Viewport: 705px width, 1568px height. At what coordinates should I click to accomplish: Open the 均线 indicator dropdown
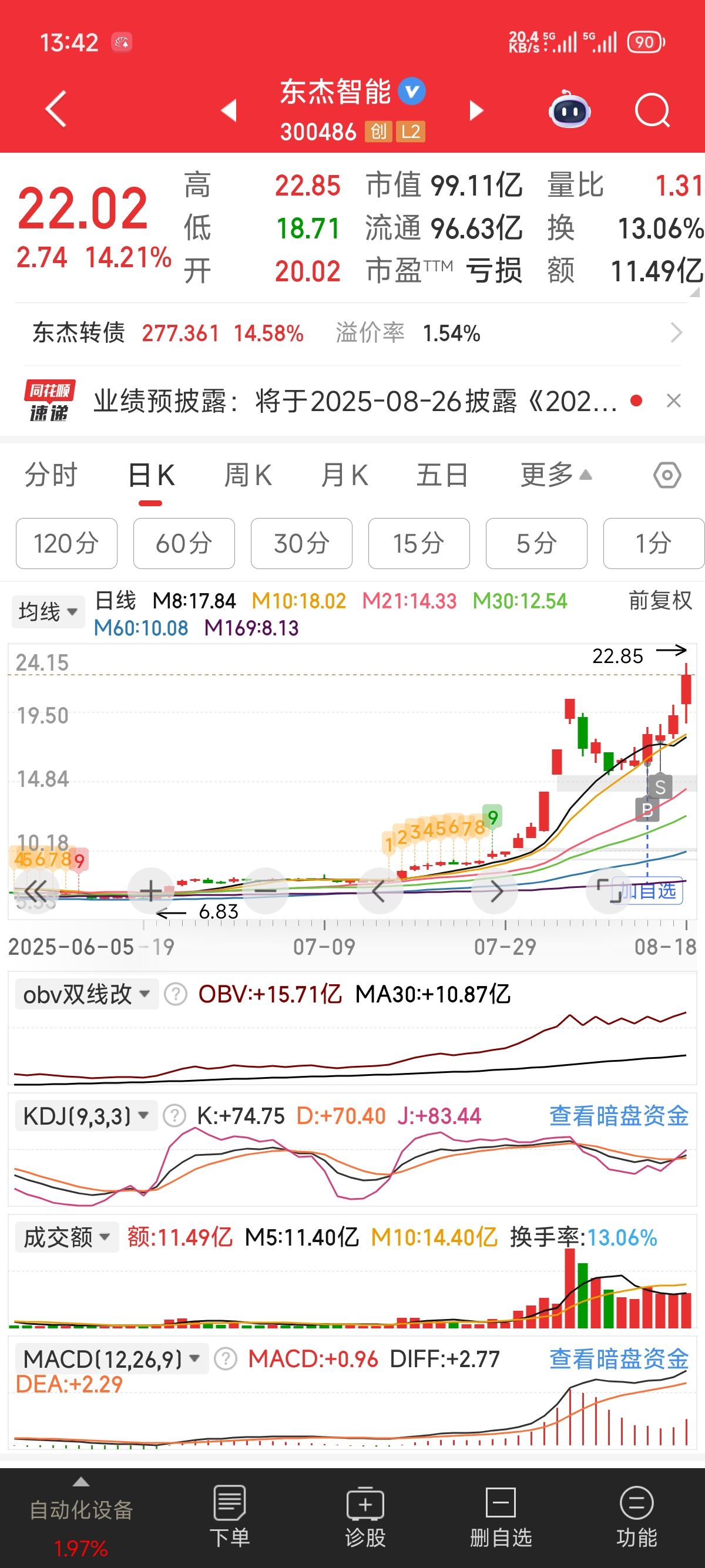48,612
